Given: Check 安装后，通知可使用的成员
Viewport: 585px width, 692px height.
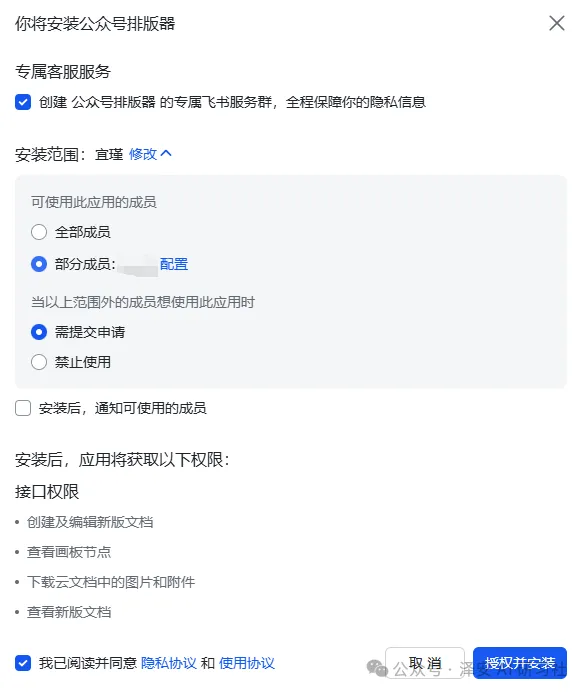Looking at the screenshot, I should [23, 408].
